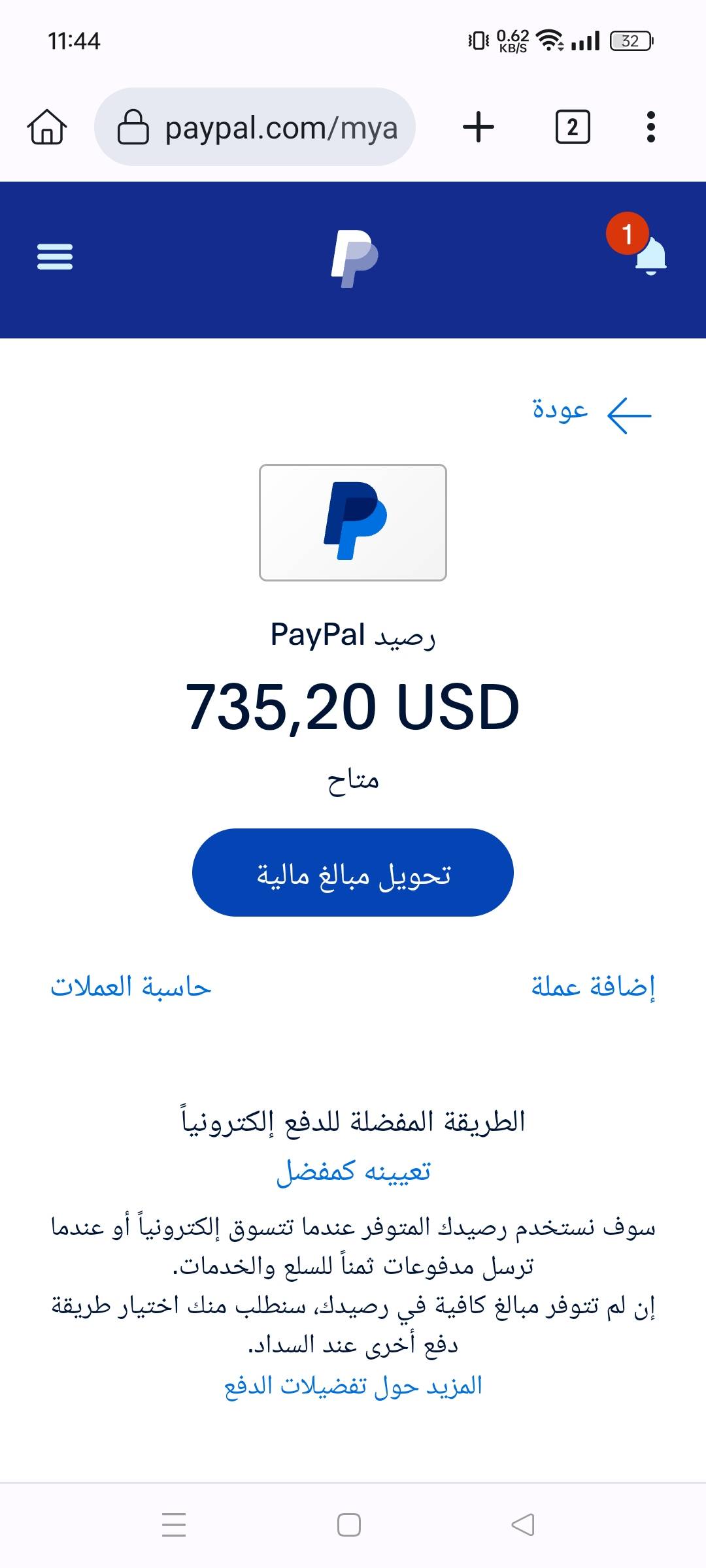Open the PayPal hamburger menu
This screenshot has width=706, height=1568.
point(56,257)
